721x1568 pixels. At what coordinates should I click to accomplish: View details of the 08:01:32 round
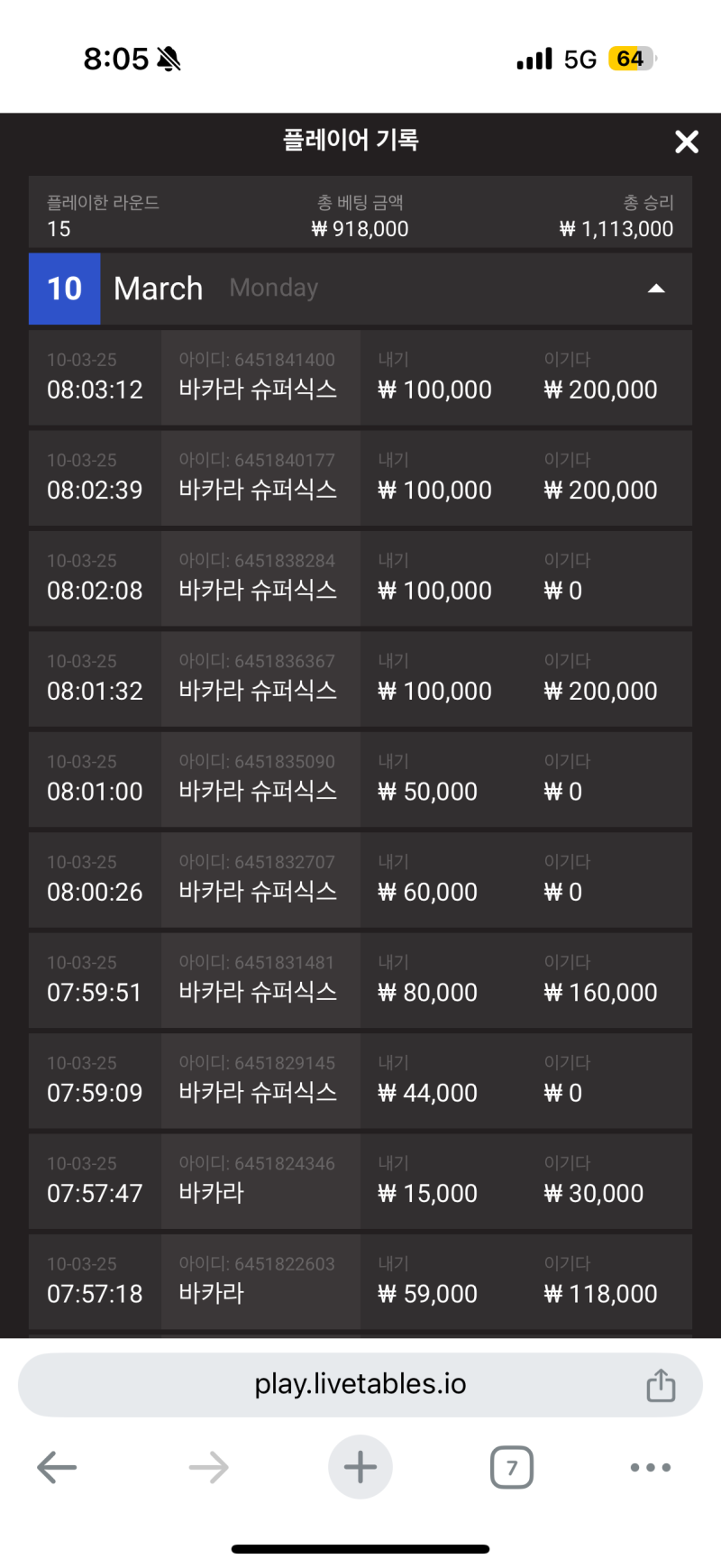click(x=360, y=679)
